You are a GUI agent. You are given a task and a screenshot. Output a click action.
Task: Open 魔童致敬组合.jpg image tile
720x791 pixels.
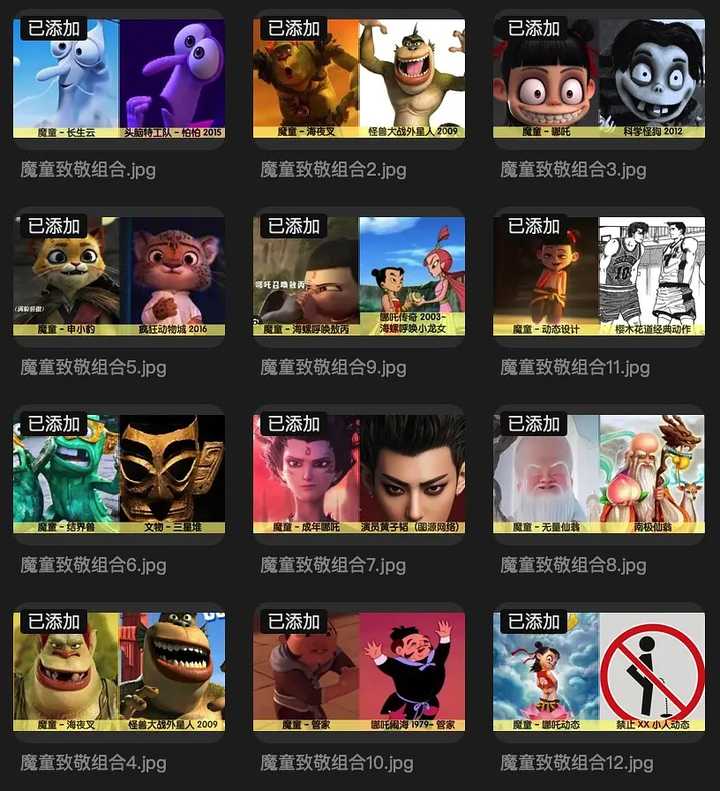119,80
